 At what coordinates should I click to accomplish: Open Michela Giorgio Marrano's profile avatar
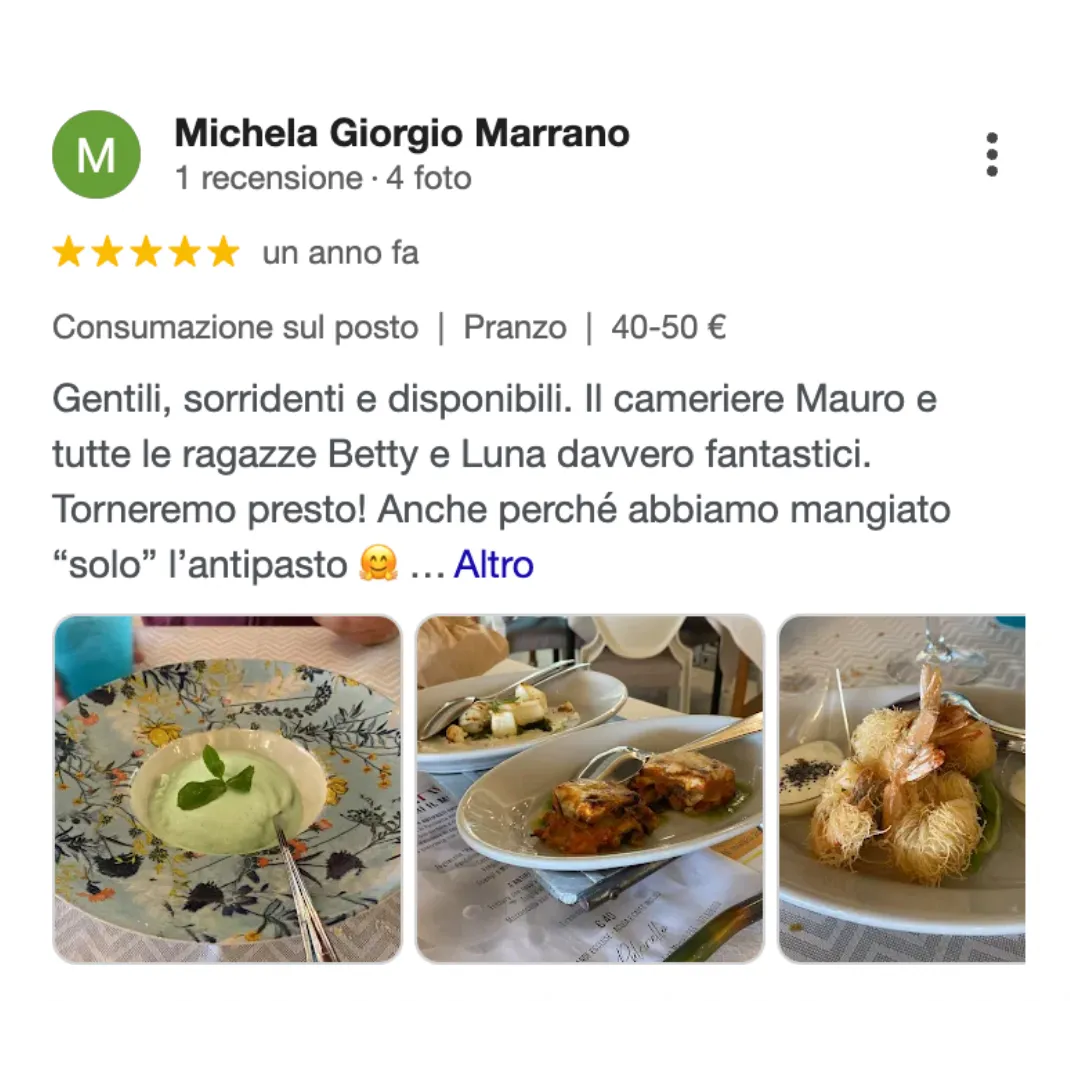pos(96,155)
